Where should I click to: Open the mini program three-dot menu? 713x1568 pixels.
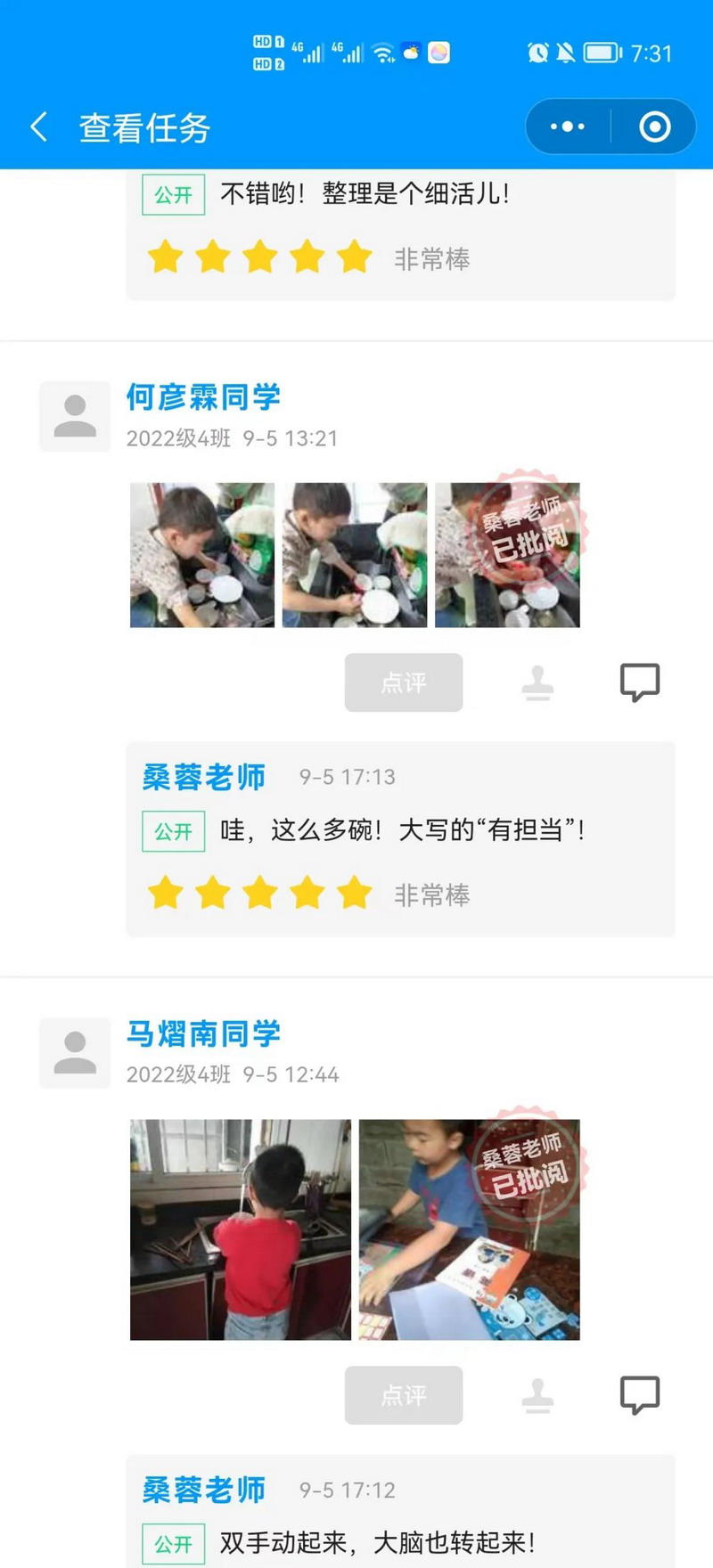tap(568, 127)
